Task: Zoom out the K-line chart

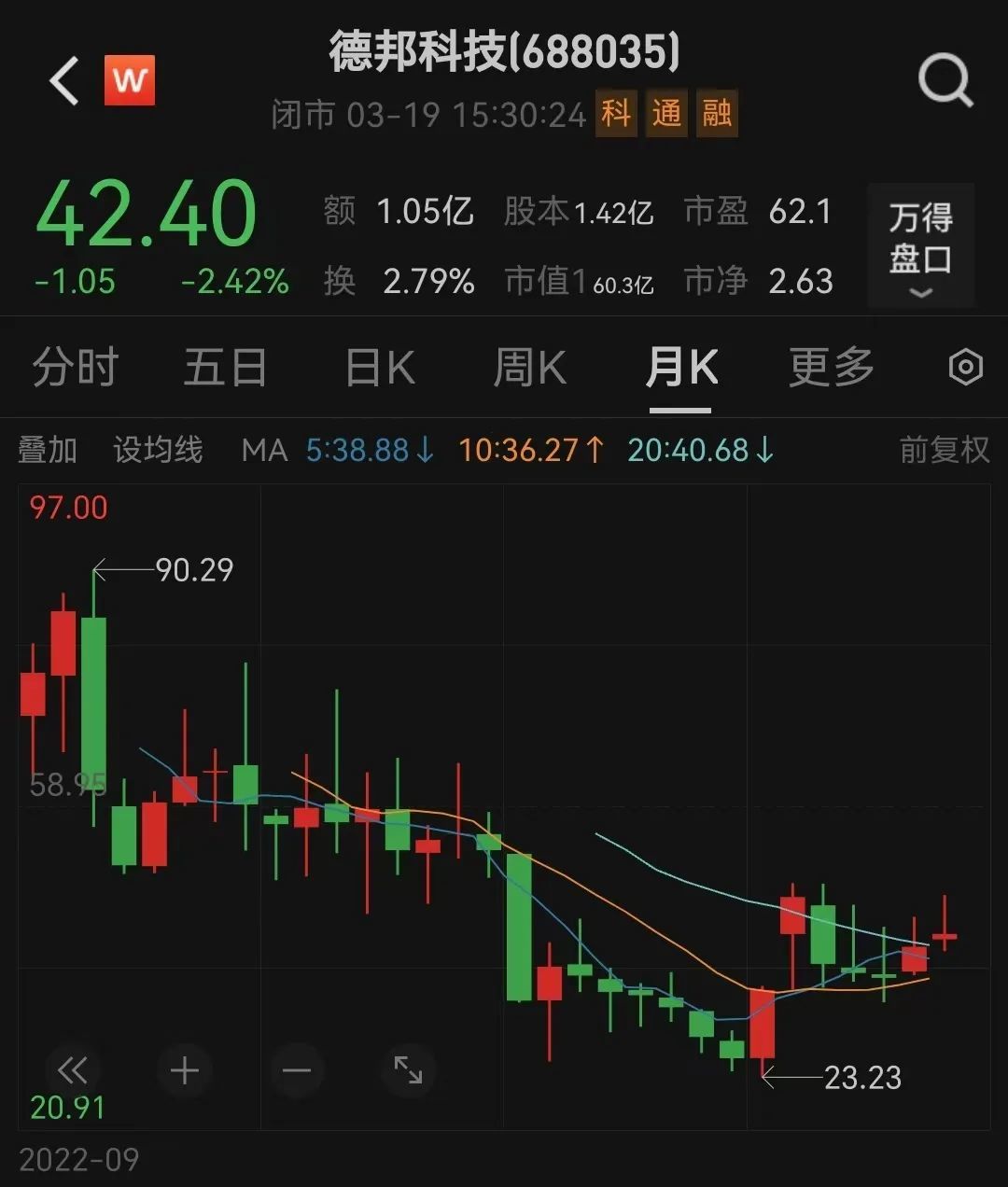Action: (x=297, y=1070)
